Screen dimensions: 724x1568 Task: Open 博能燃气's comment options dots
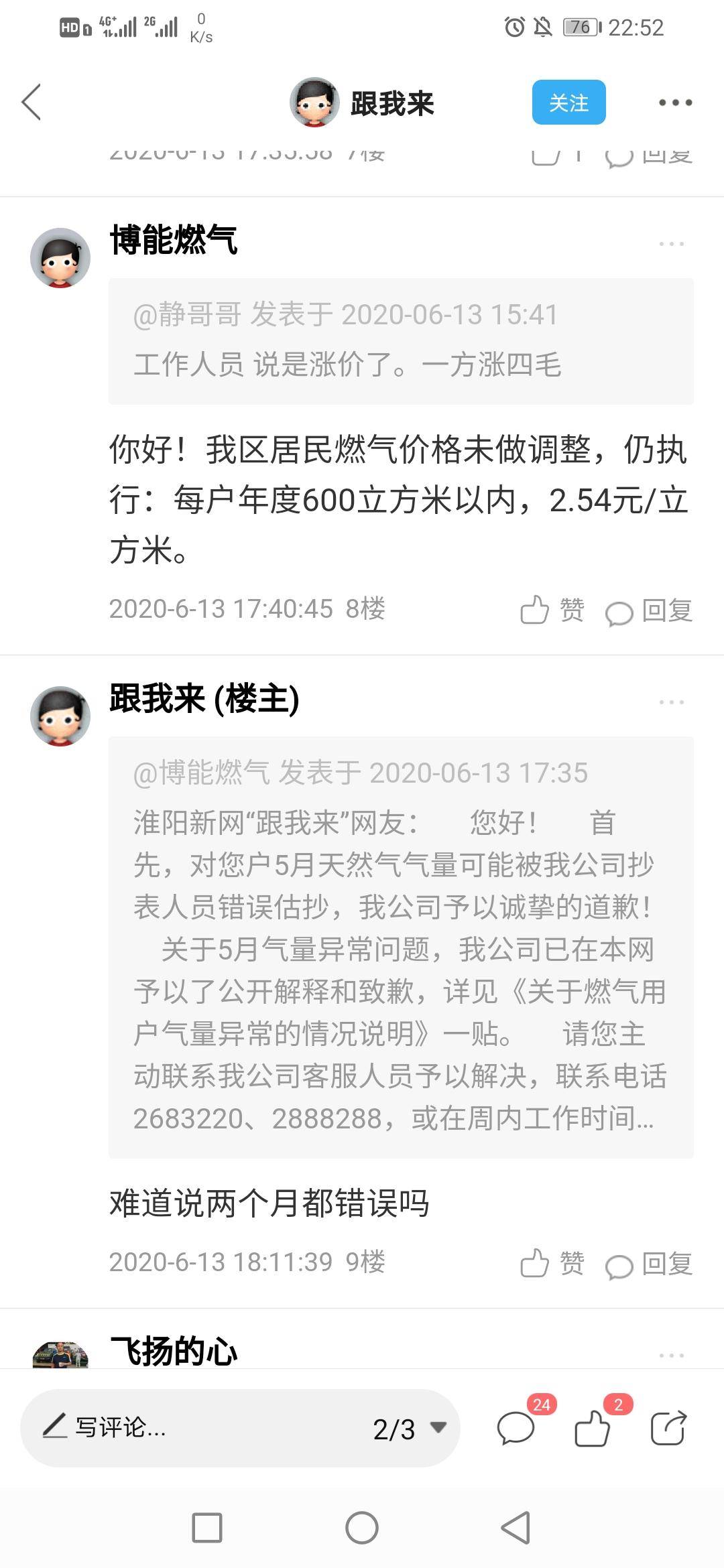(671, 244)
